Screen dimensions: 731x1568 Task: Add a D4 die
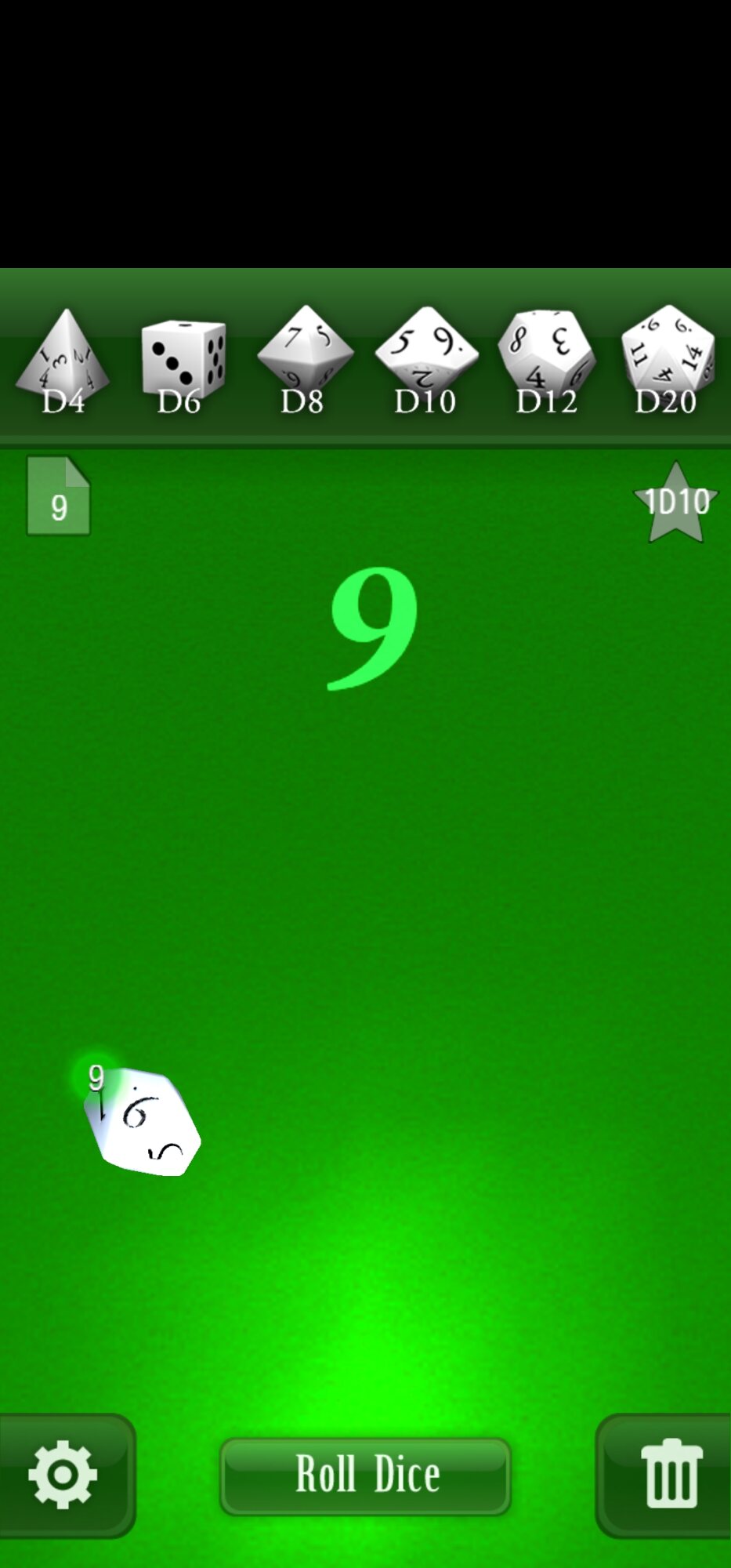[x=63, y=361]
